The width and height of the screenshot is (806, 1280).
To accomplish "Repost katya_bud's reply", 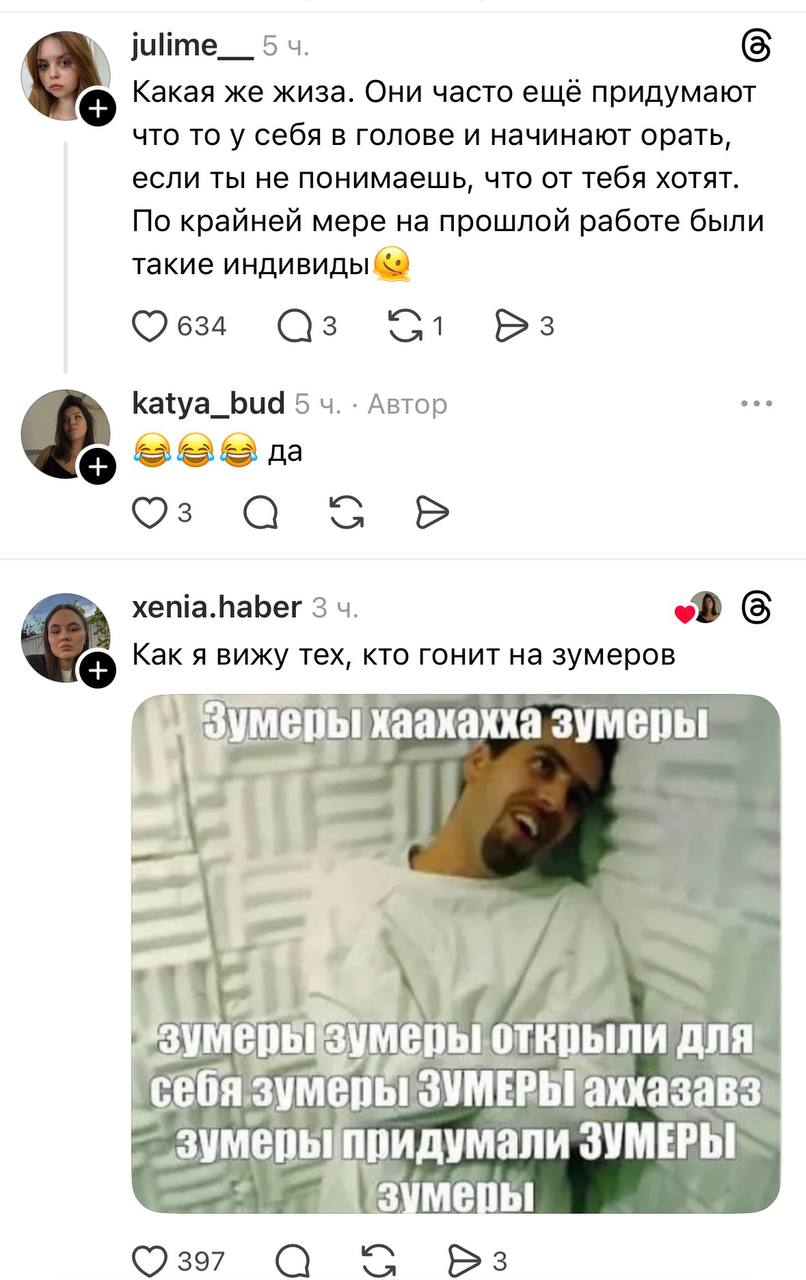I will click(x=347, y=513).
